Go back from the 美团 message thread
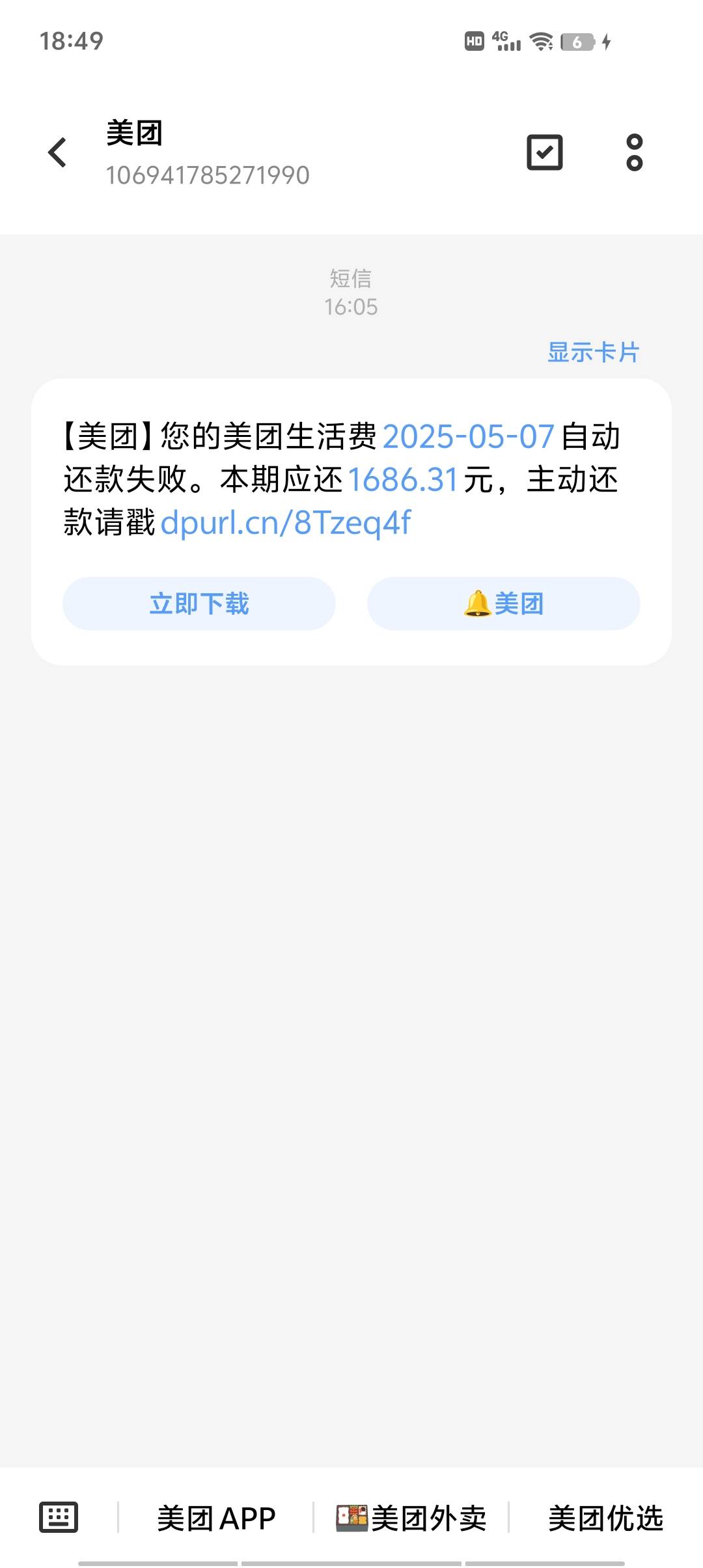The image size is (703, 1568). click(57, 152)
